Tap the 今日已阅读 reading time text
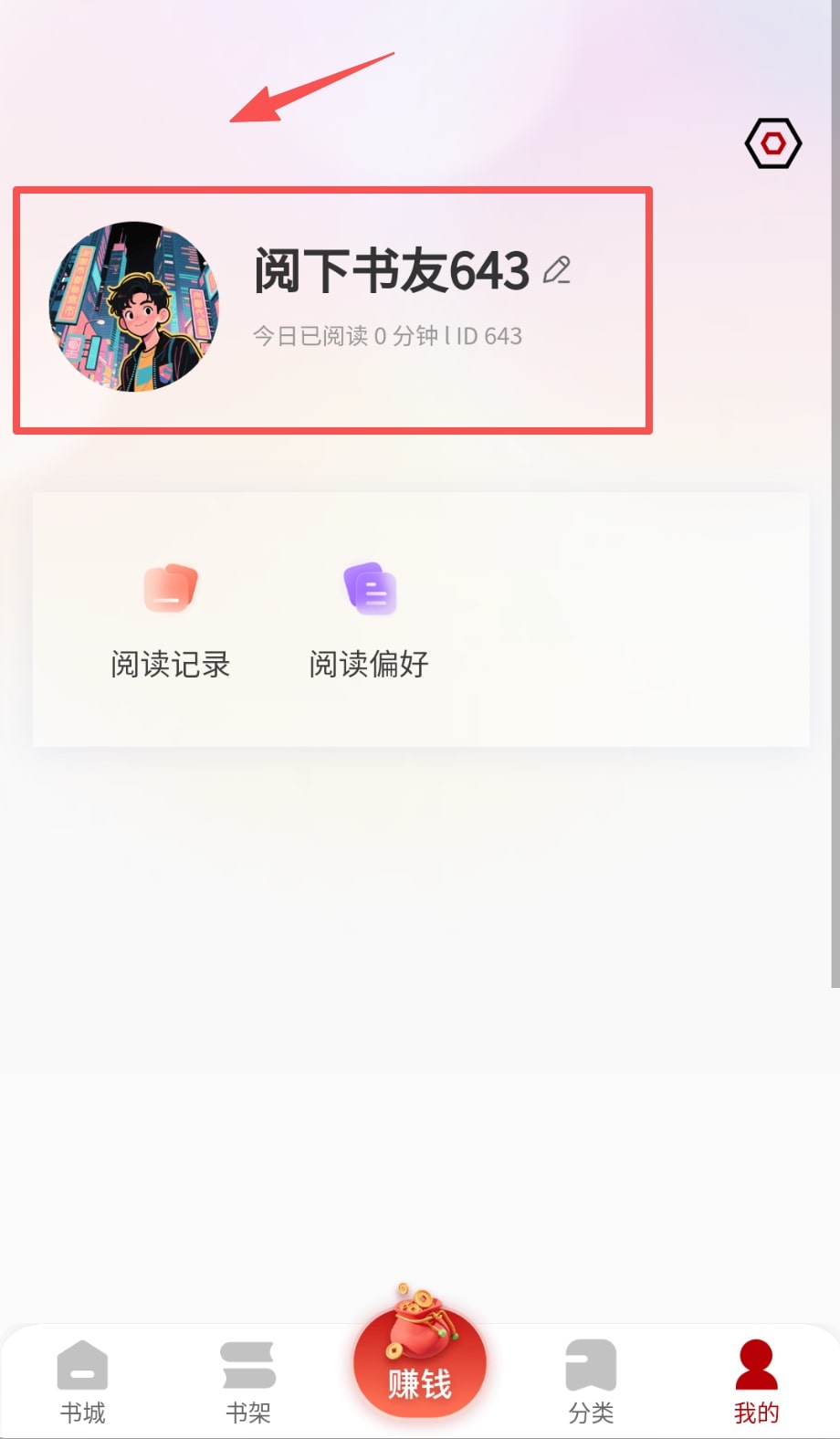 (329, 336)
